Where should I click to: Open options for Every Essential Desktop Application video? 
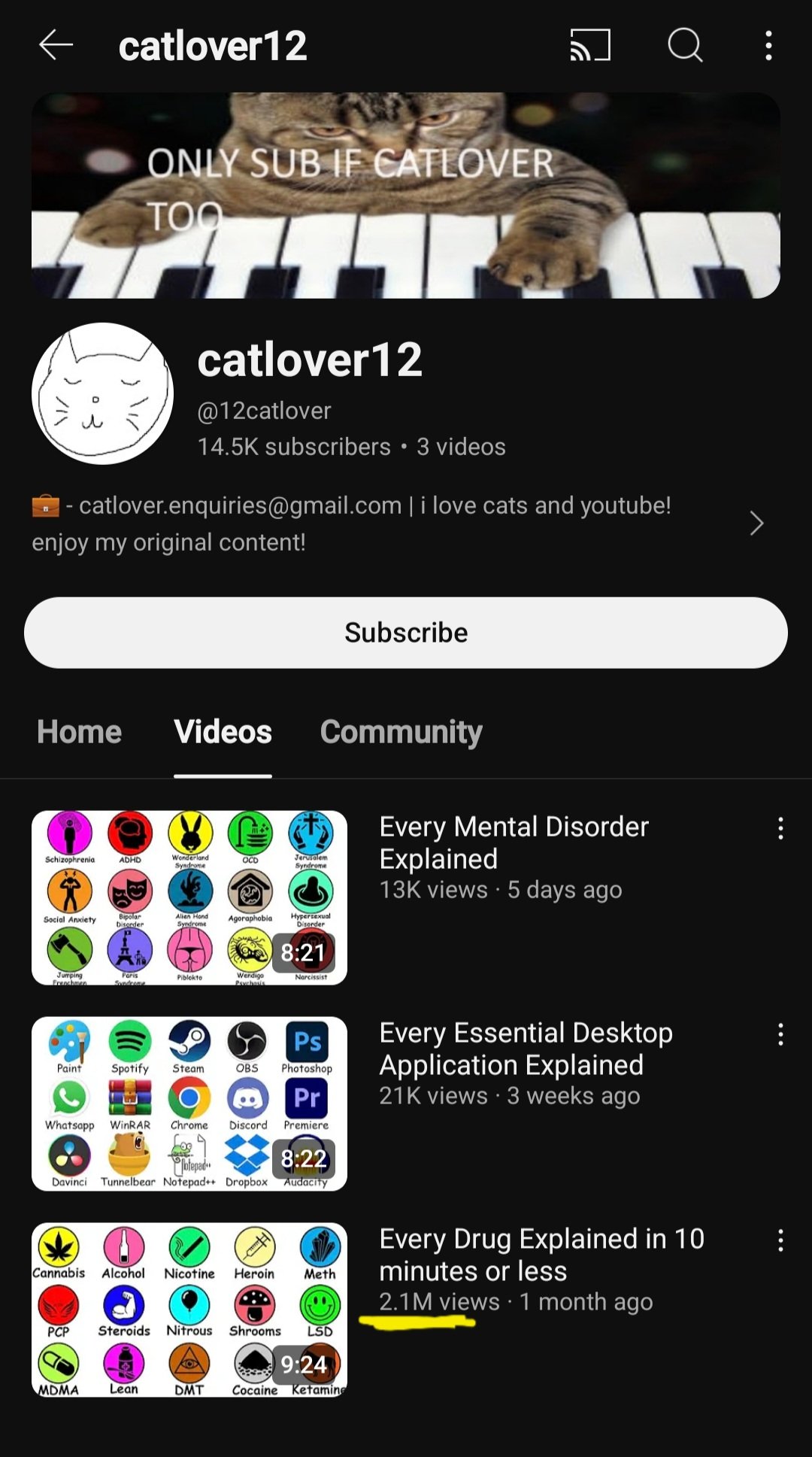click(780, 1034)
